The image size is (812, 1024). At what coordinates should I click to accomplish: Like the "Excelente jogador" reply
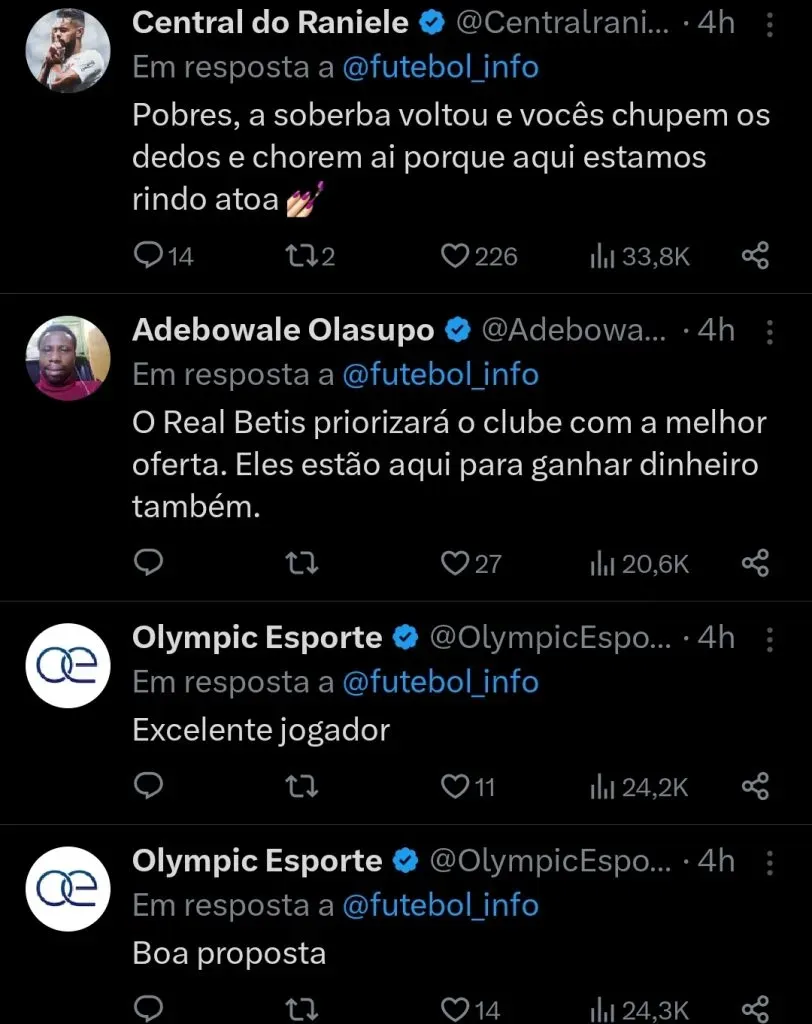click(456, 787)
